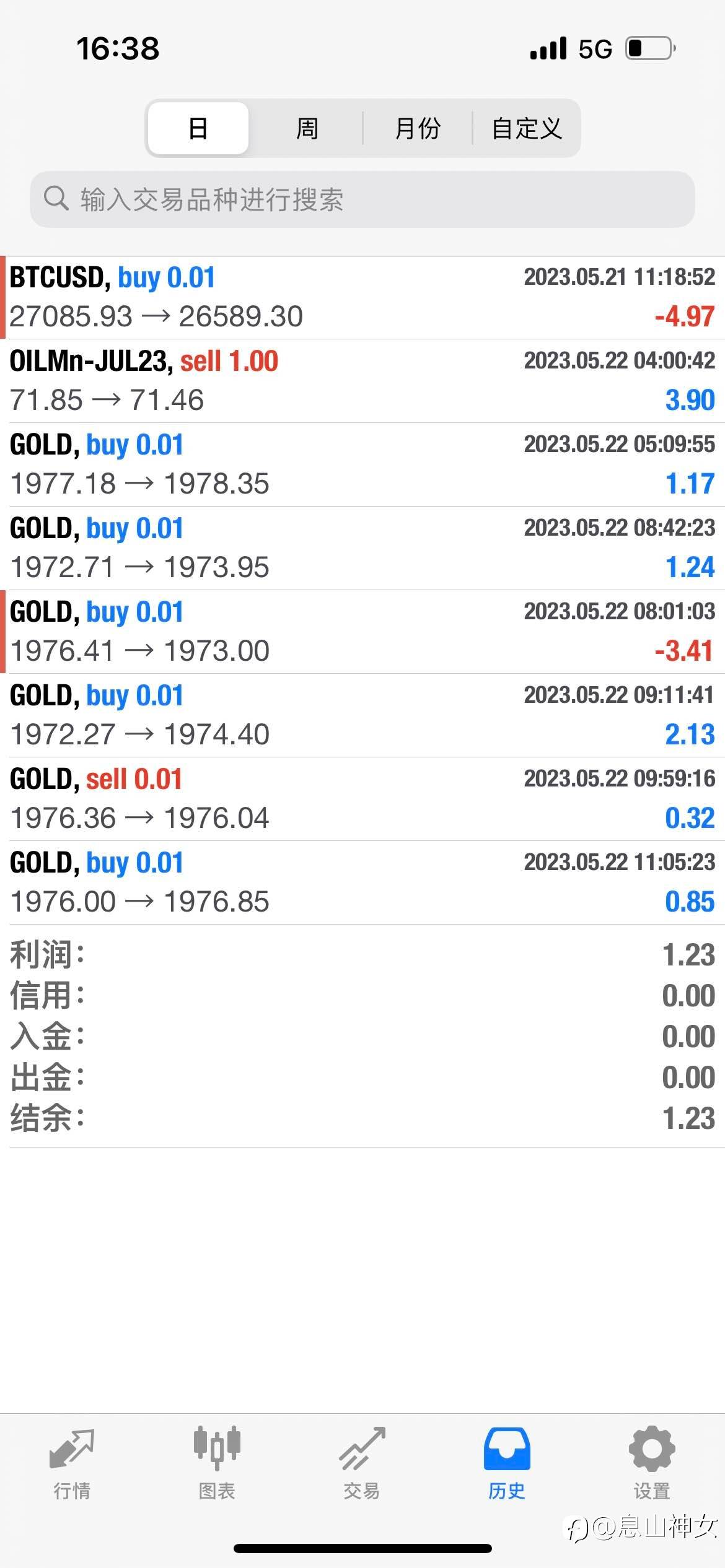The image size is (725, 1568).
Task: Switch to the 交易 trade tab
Action: pyautogui.click(x=362, y=1464)
